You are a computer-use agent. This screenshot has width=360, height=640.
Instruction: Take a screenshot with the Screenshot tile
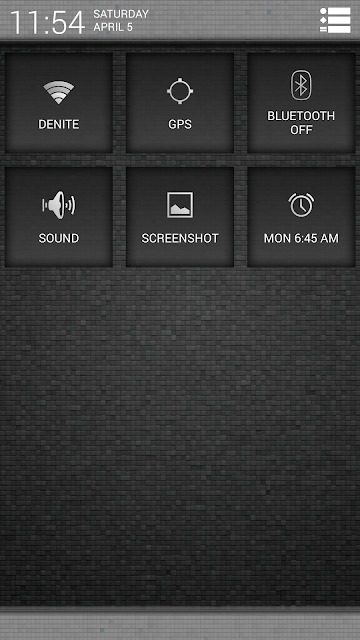180,217
